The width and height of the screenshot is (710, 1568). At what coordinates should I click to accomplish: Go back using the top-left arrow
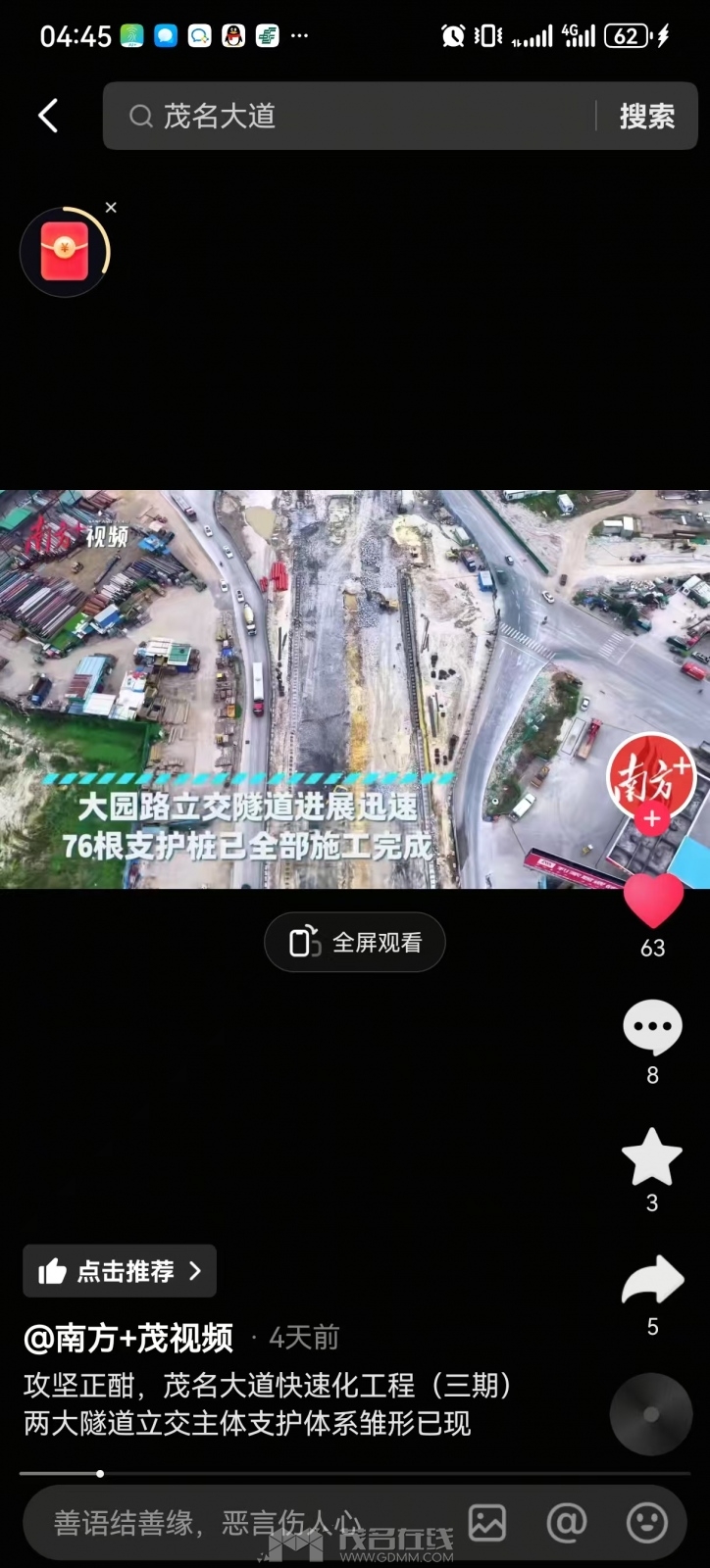(47, 116)
